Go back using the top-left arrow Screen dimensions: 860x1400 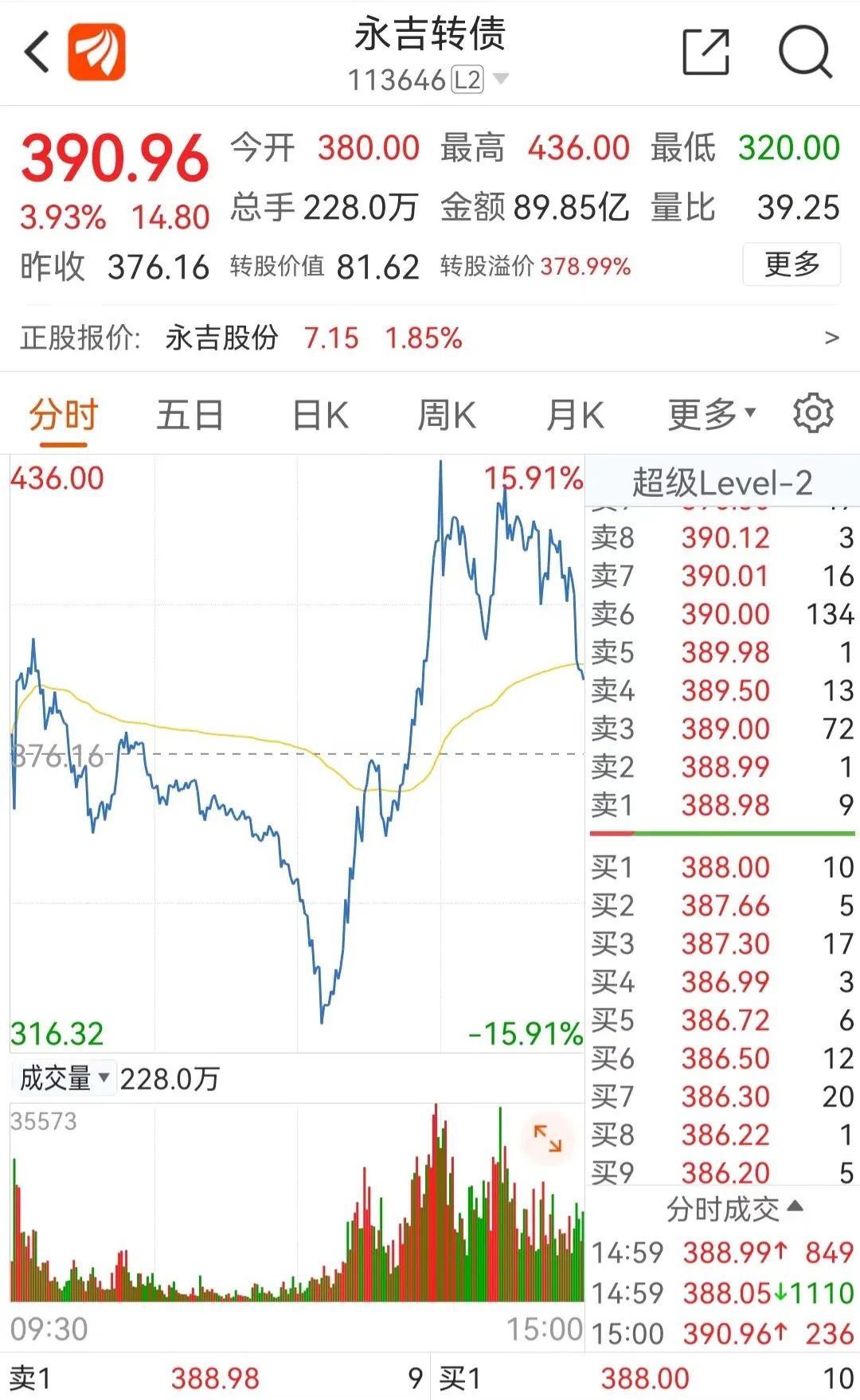pyautogui.click(x=37, y=53)
